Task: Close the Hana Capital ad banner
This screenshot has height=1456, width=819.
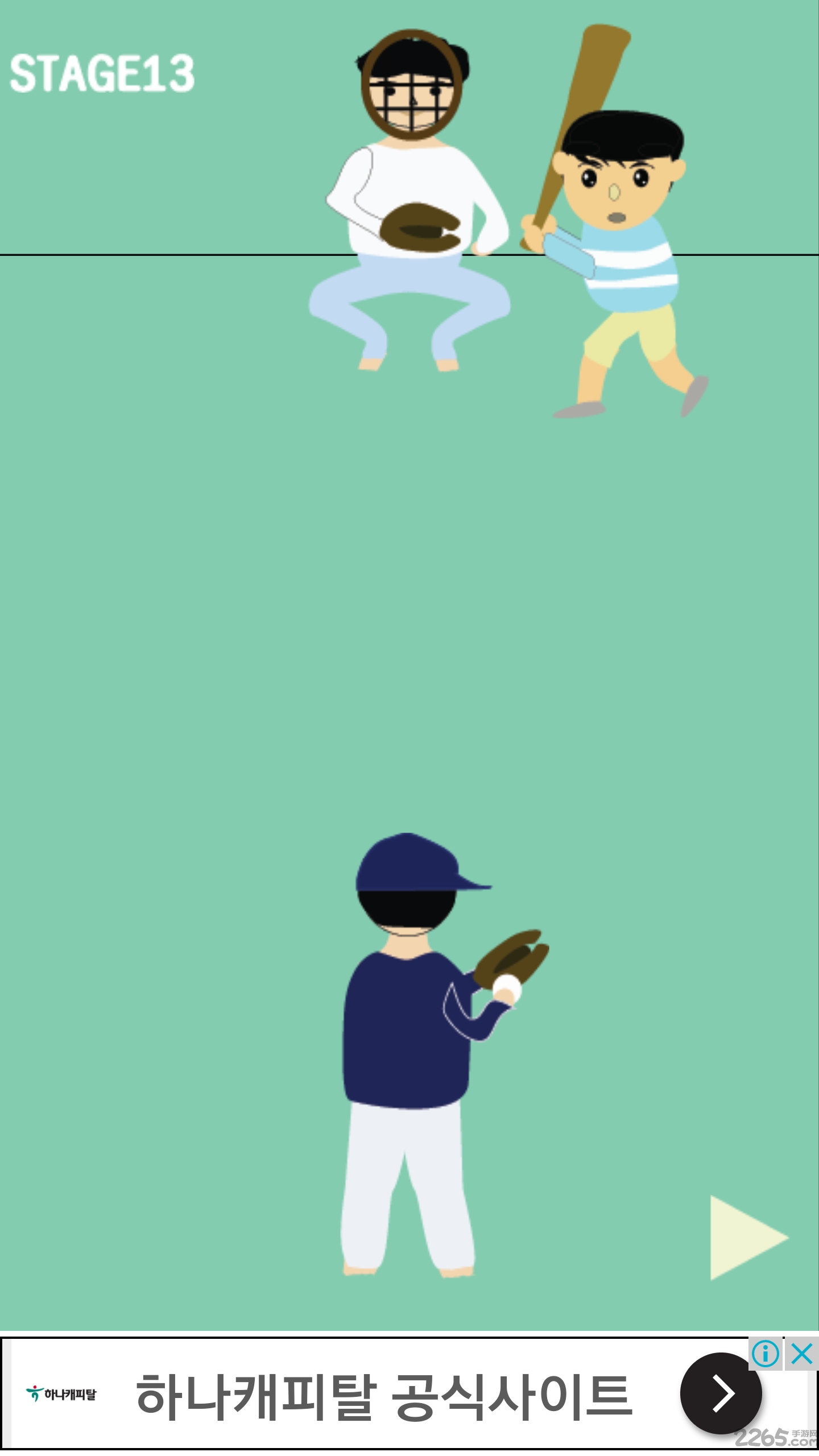Action: coord(802,1354)
